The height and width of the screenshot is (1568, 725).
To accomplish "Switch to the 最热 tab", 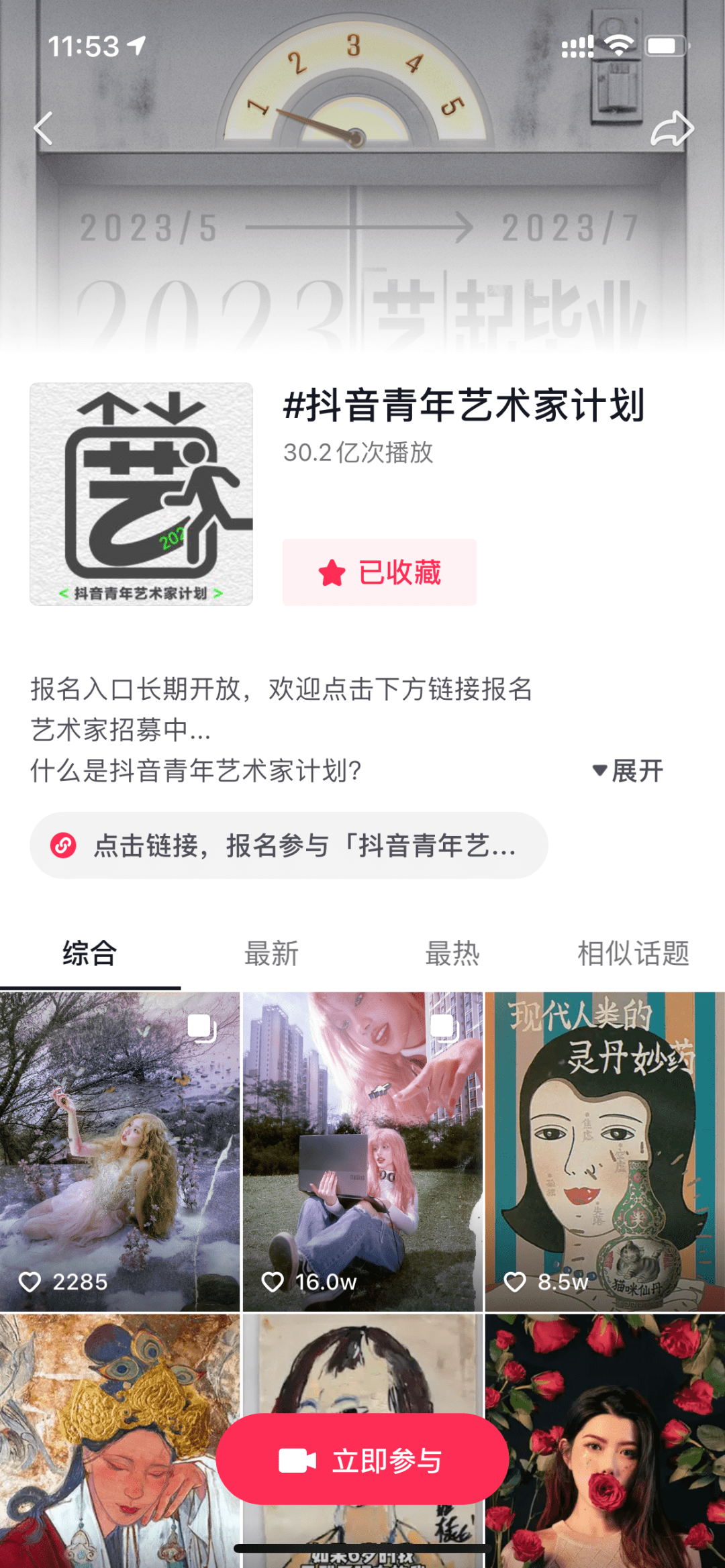I will [x=451, y=954].
